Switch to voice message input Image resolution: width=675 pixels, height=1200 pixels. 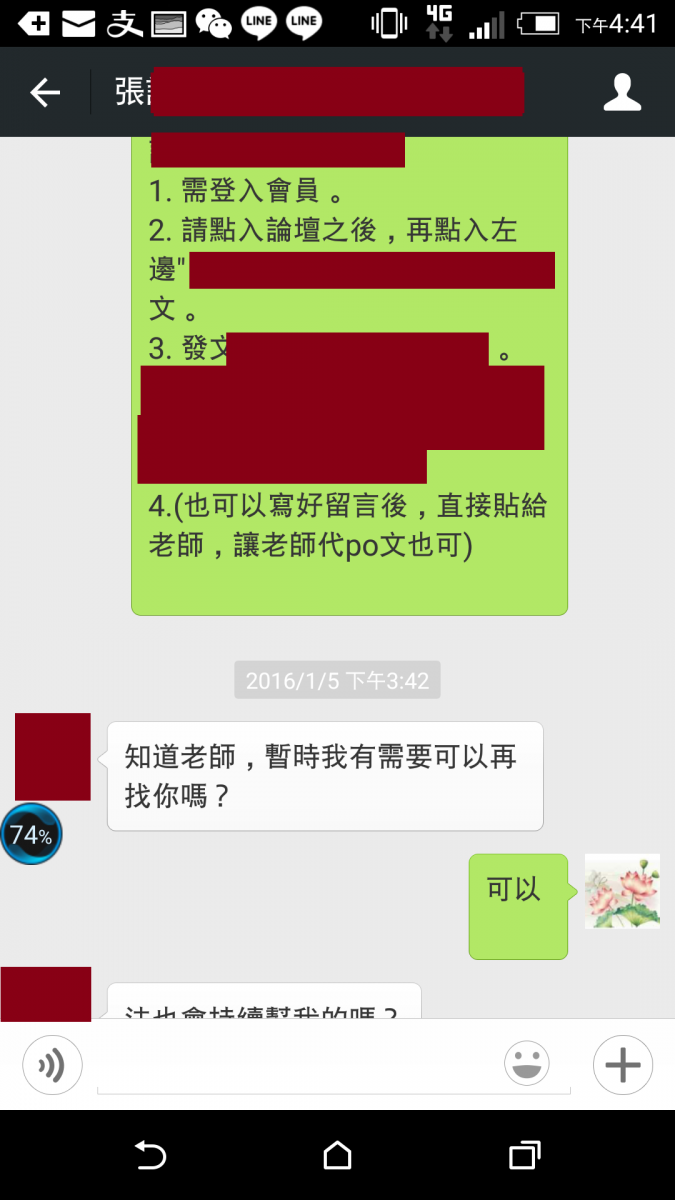coord(52,1065)
